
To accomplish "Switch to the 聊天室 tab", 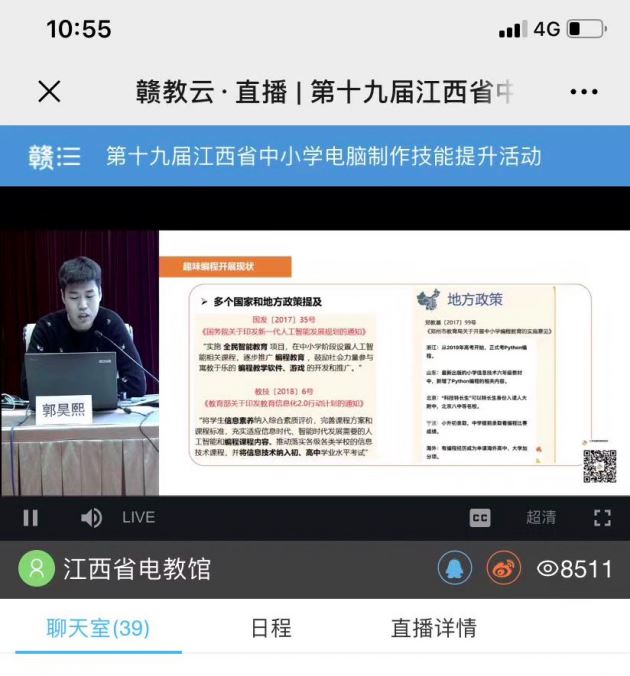I will click(98, 628).
